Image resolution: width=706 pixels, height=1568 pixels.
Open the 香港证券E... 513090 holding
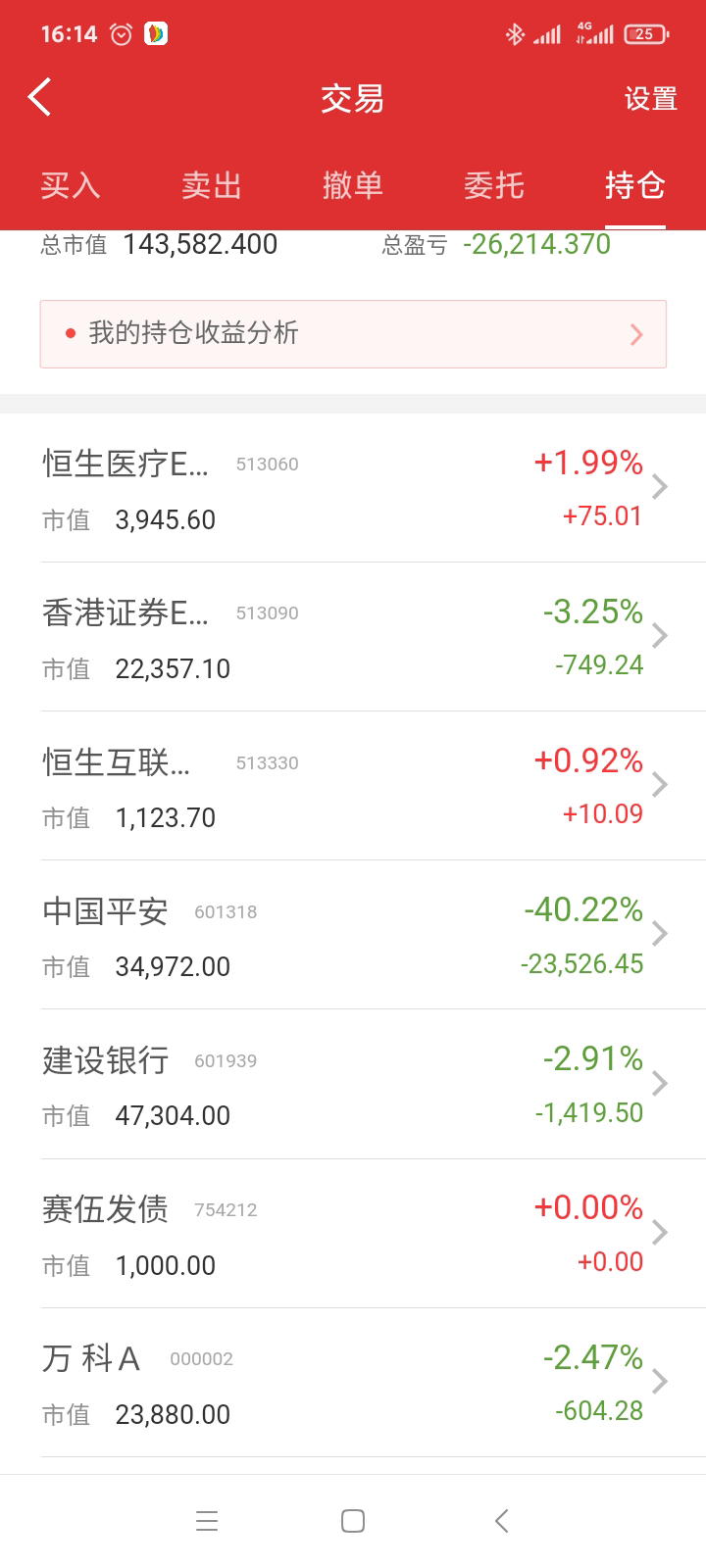click(x=353, y=638)
